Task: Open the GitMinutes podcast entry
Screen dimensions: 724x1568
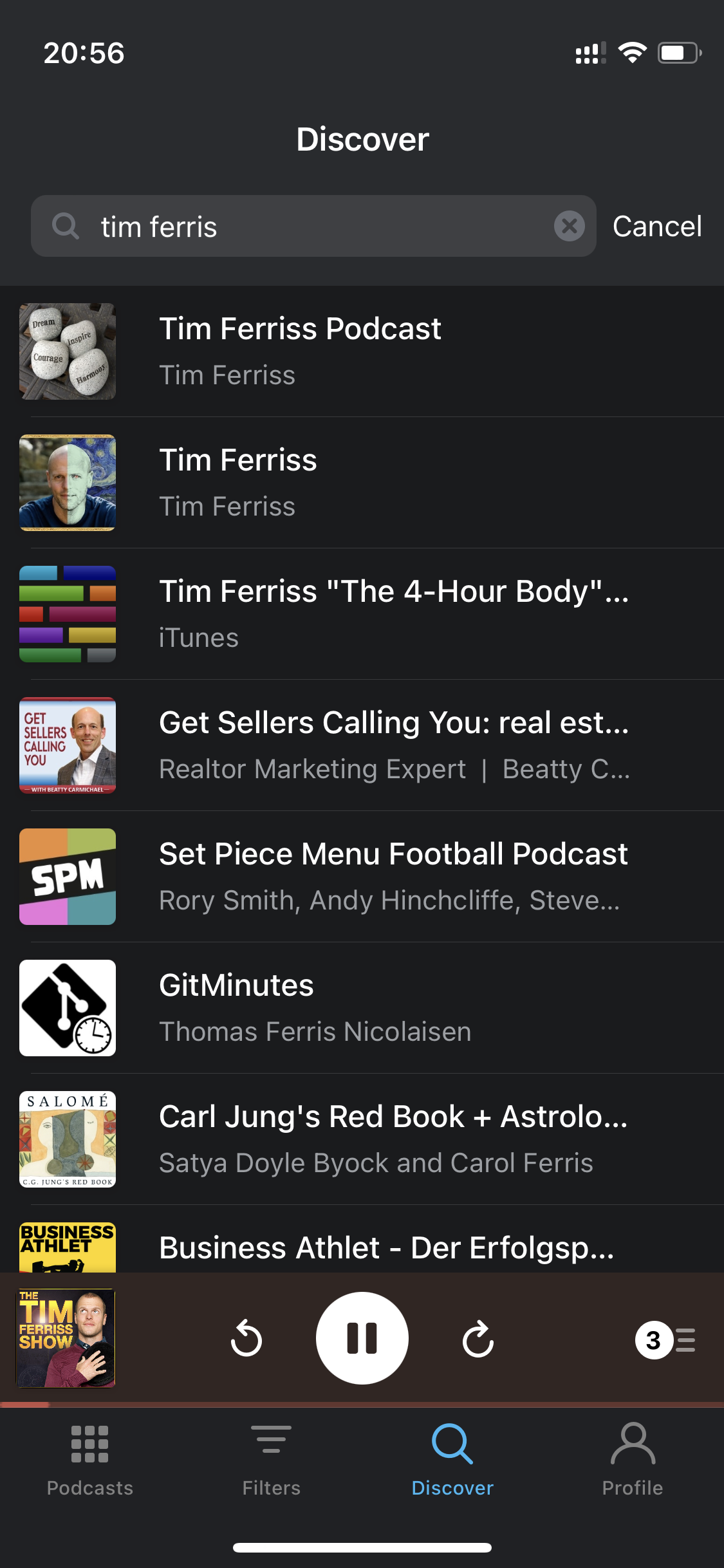Action: click(x=362, y=1007)
